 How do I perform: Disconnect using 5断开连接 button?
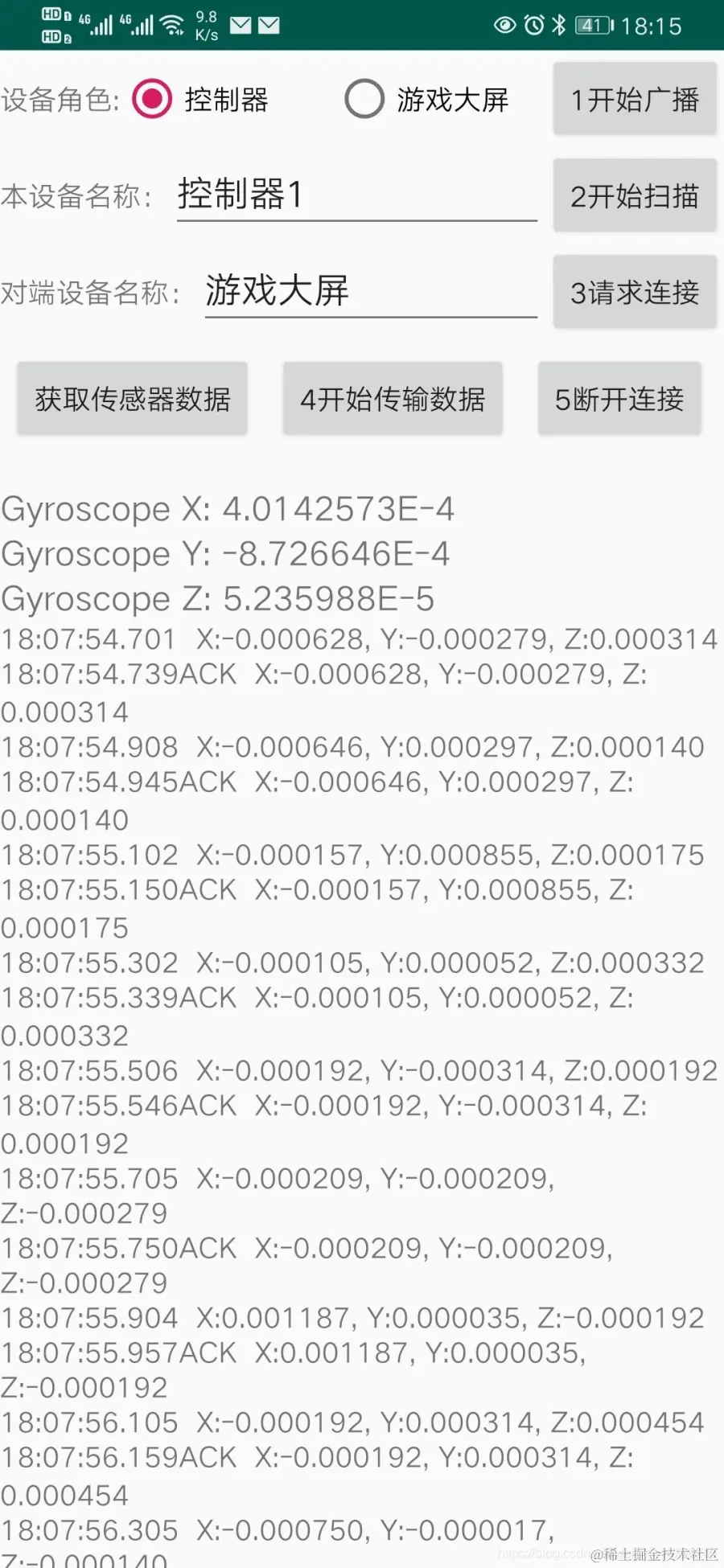[619, 399]
